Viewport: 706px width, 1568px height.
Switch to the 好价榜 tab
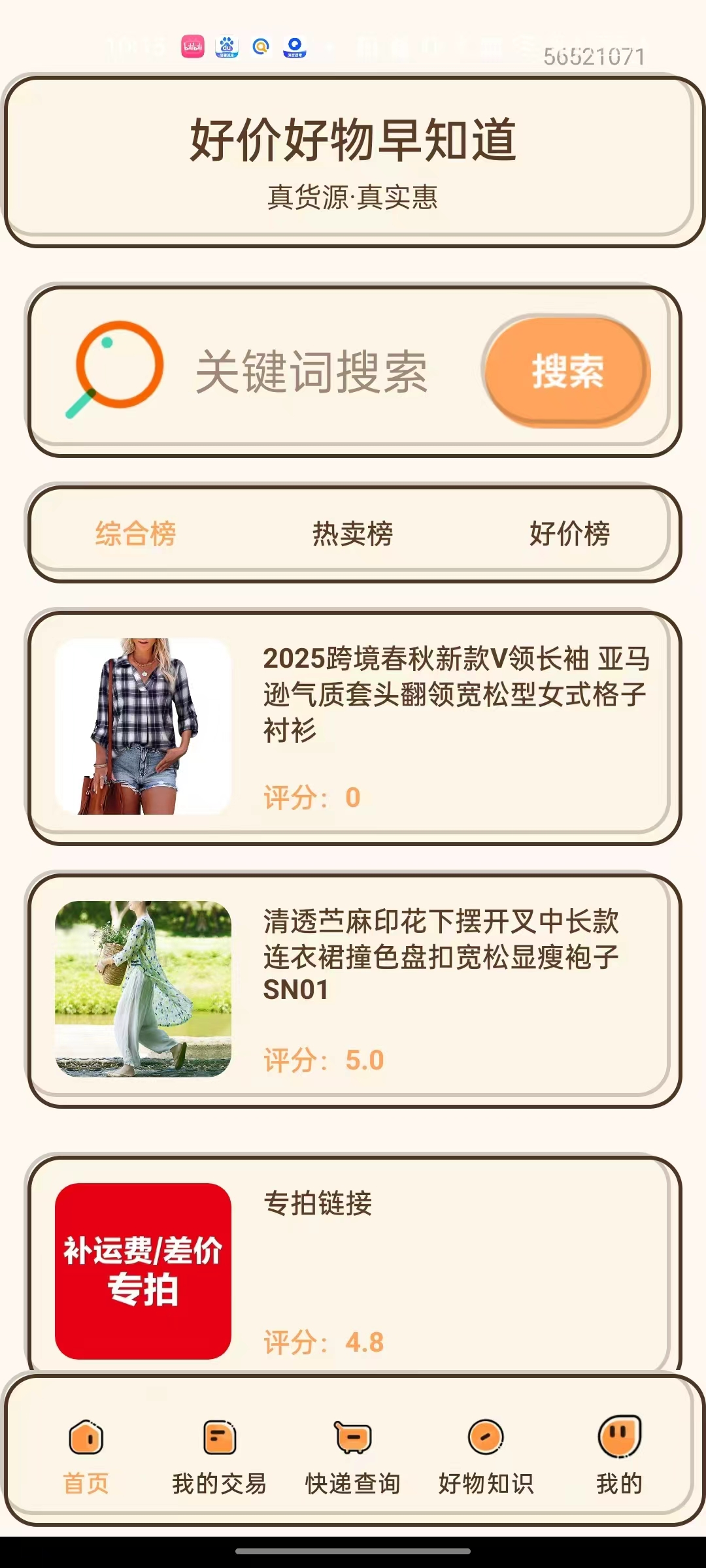pos(569,534)
